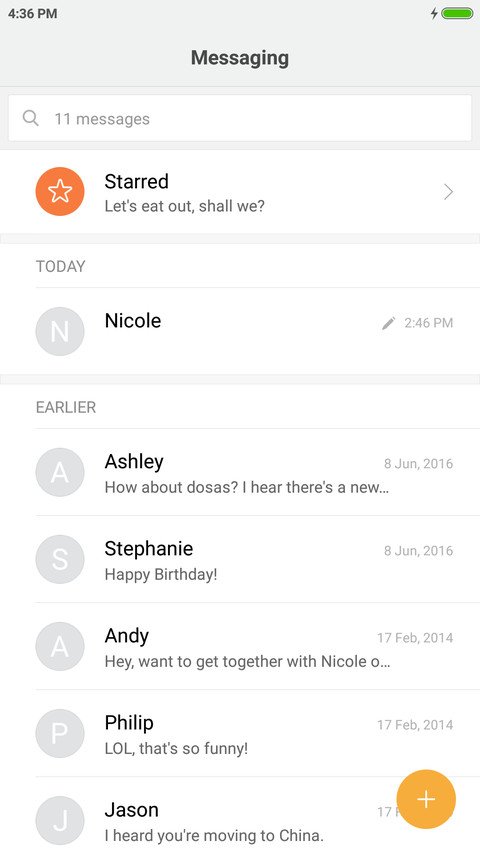Open the chat with Andy

(240, 646)
